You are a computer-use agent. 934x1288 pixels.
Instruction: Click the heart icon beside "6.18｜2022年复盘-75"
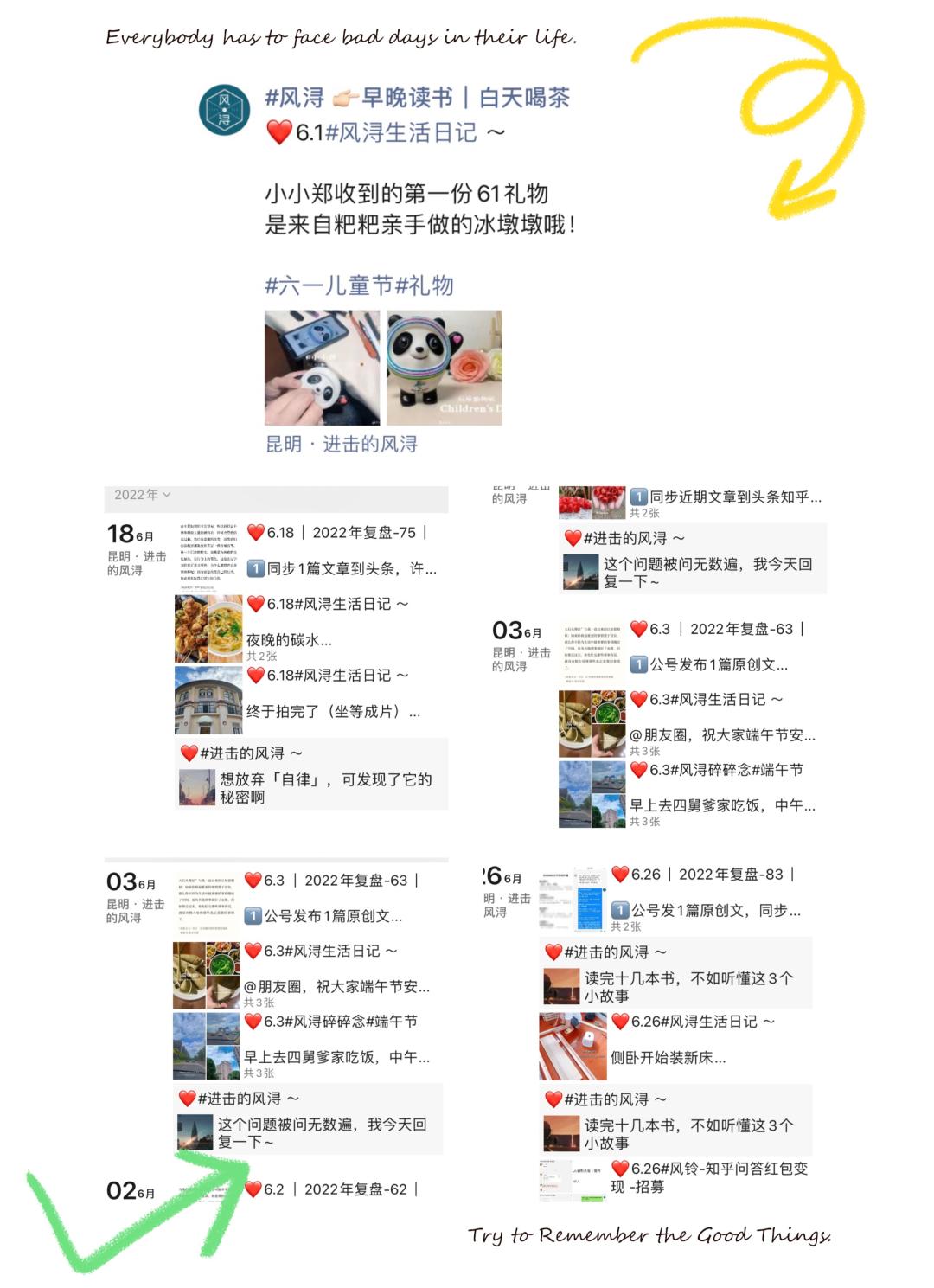tap(254, 533)
